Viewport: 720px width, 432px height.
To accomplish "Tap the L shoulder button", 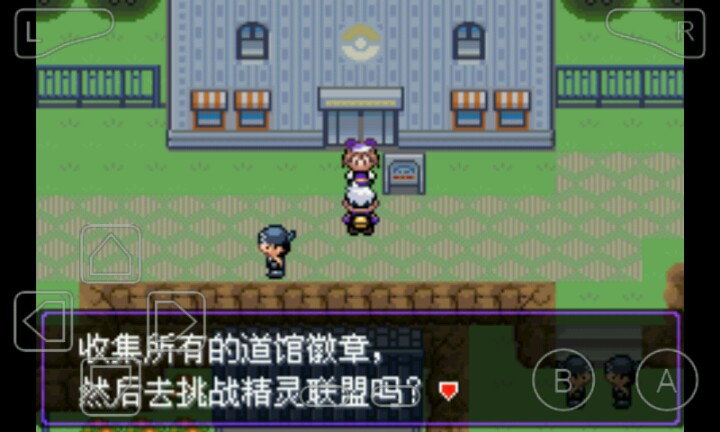I will [x=62, y=31].
